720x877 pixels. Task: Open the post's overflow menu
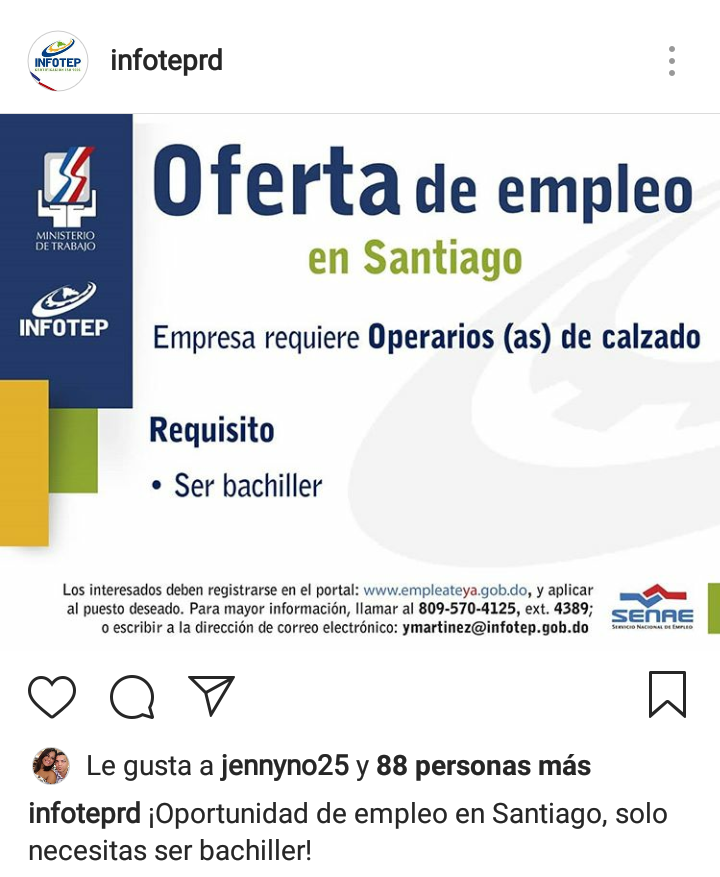(x=672, y=61)
